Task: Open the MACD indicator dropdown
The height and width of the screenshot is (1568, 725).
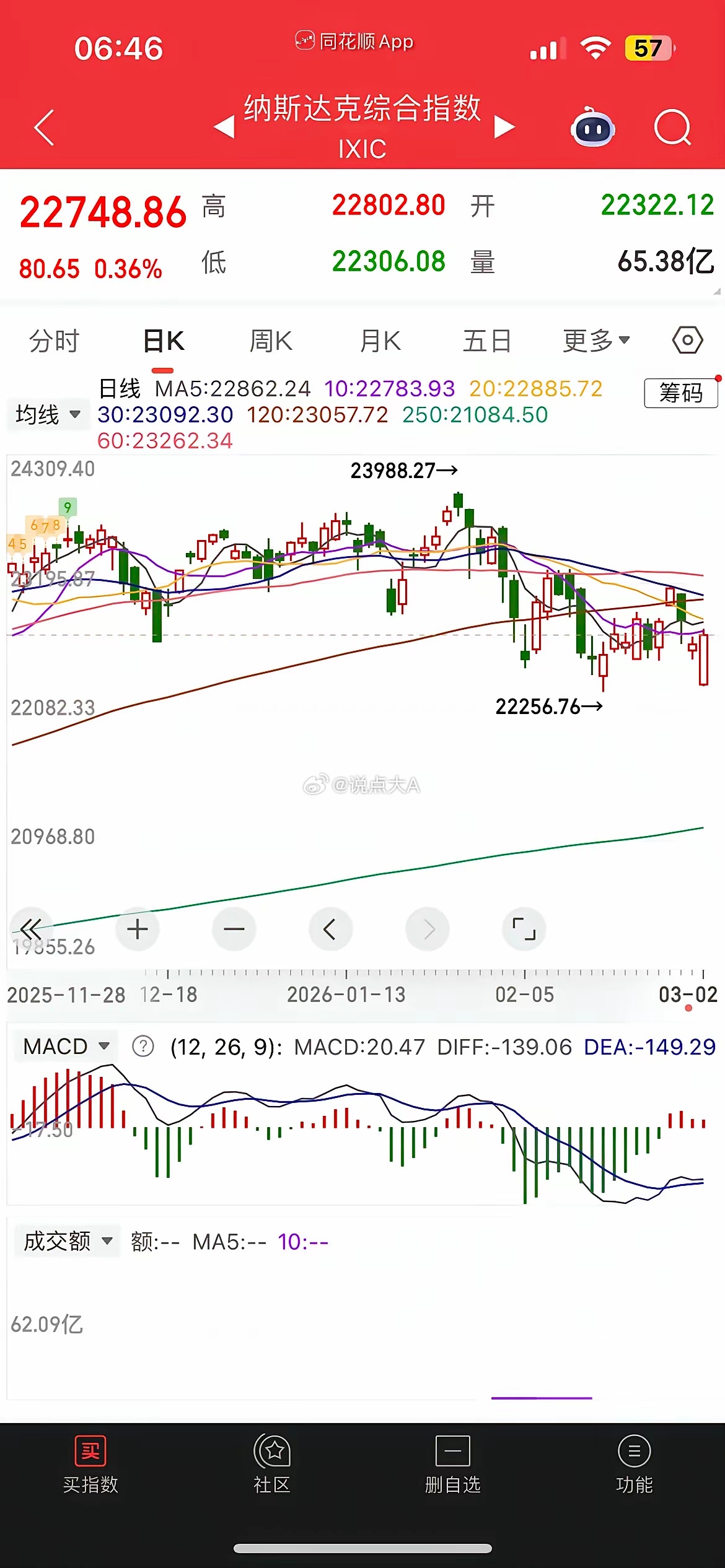Action: coord(65,1046)
